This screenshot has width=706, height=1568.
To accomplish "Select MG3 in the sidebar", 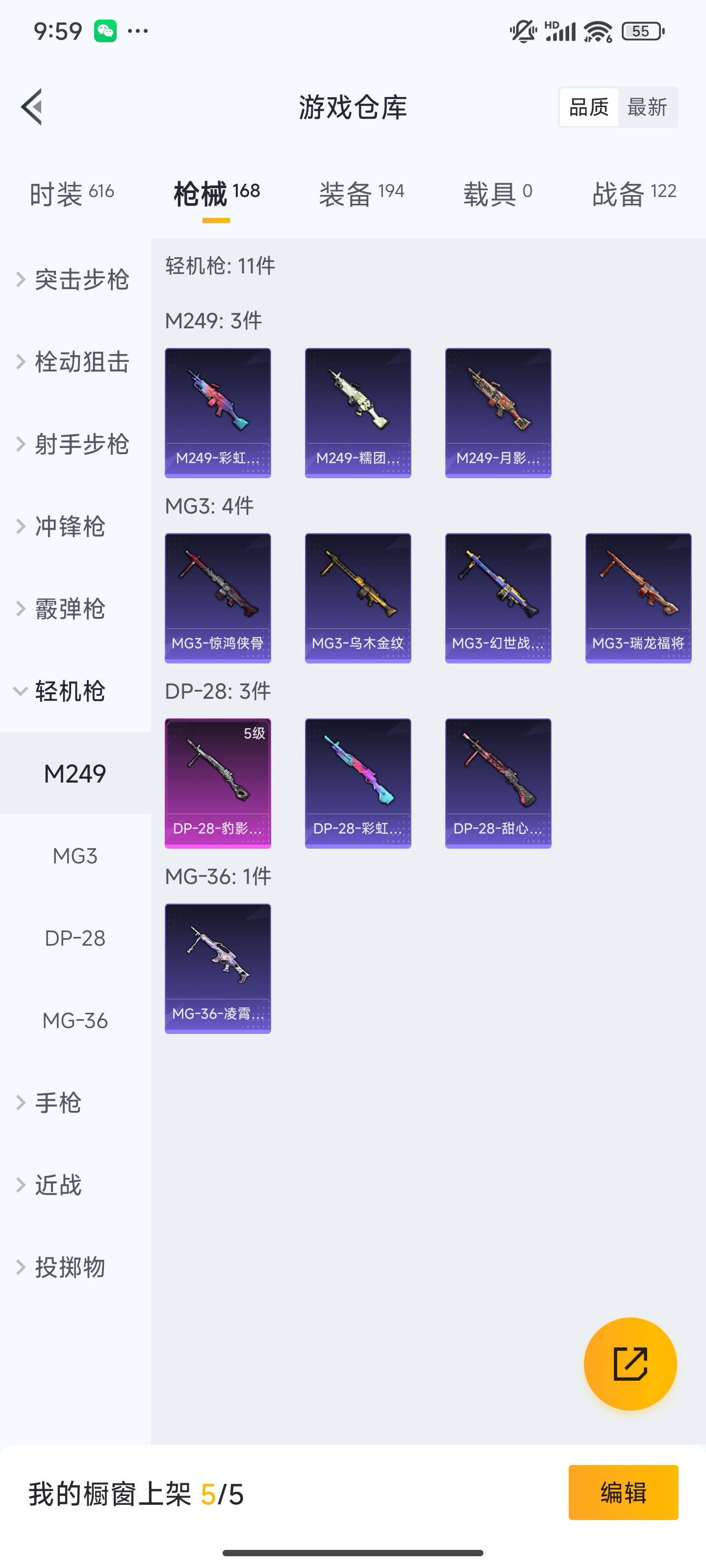I will coord(75,856).
